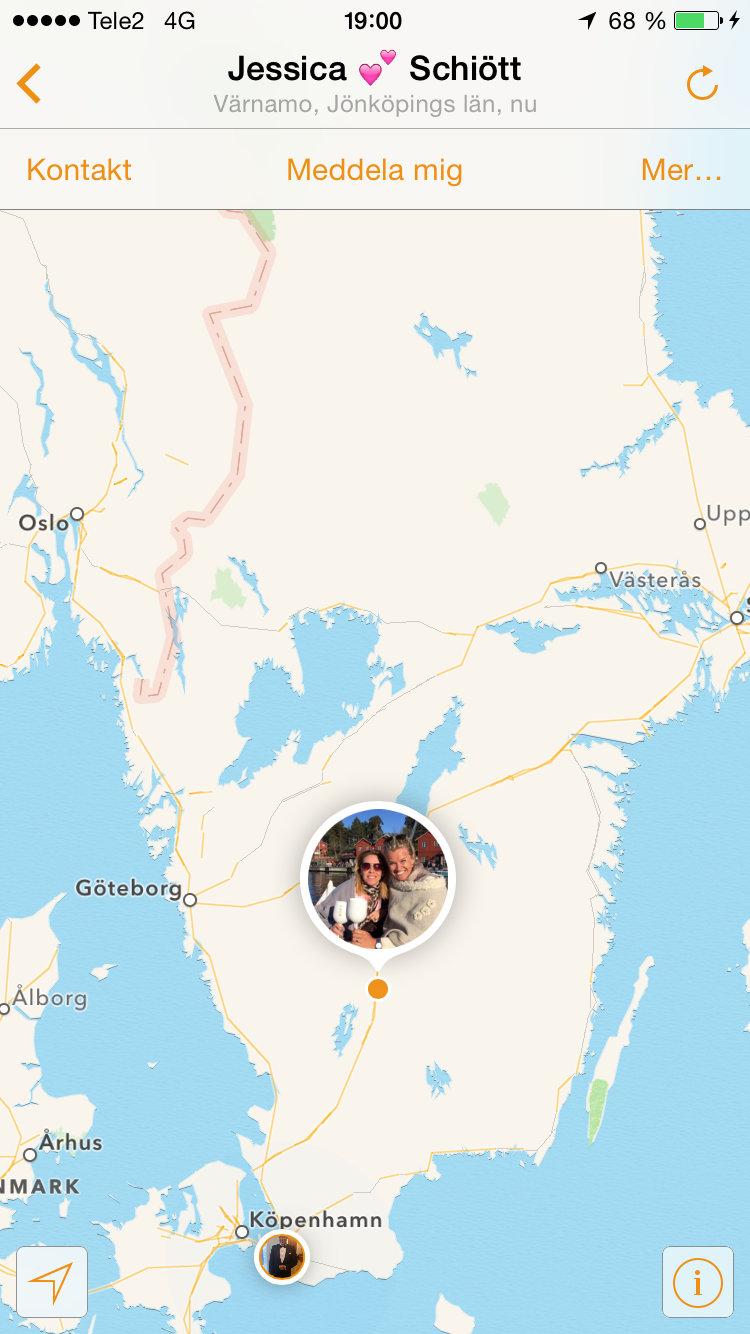Image resolution: width=750 pixels, height=1334 pixels.
Task: Open the map info button
Action: (697, 1282)
